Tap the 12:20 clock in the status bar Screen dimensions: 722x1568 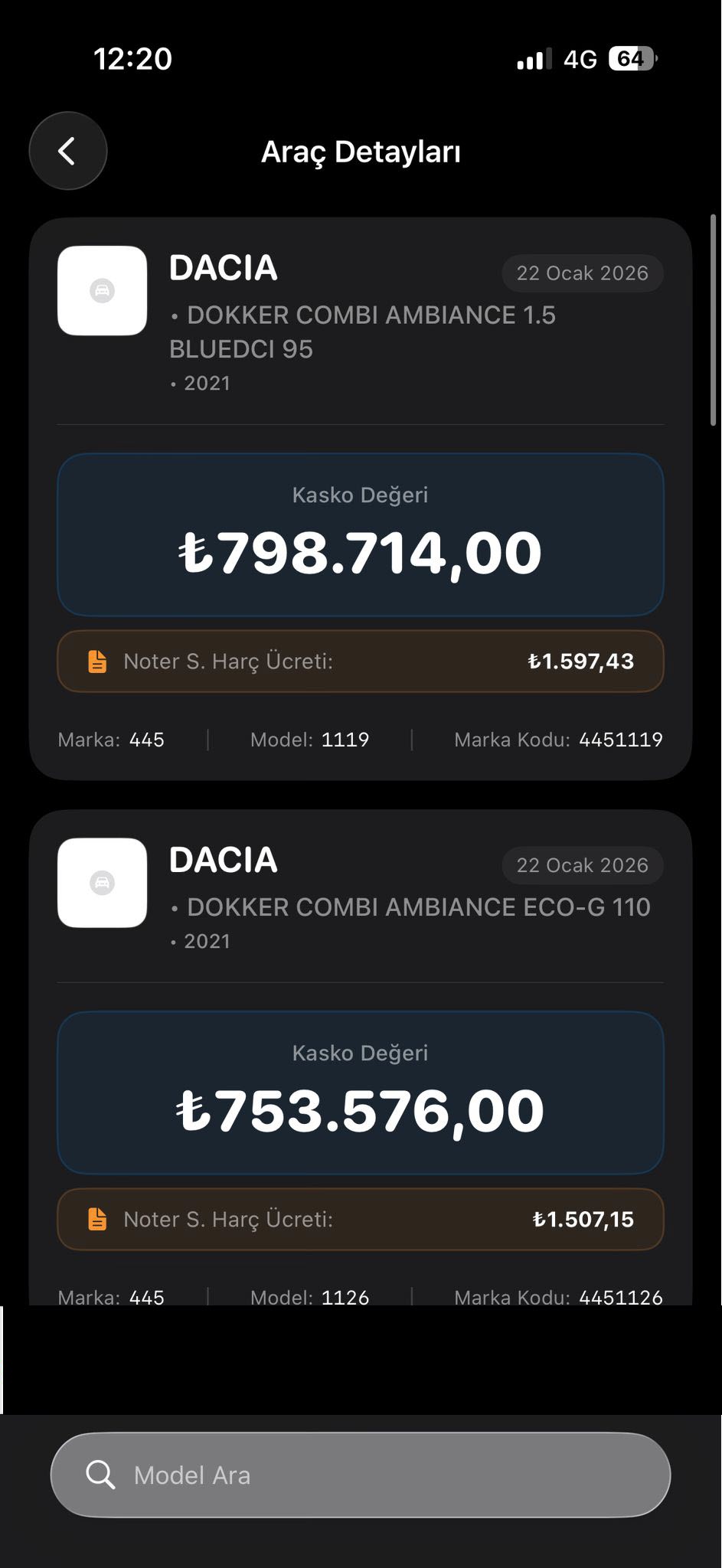tap(133, 59)
